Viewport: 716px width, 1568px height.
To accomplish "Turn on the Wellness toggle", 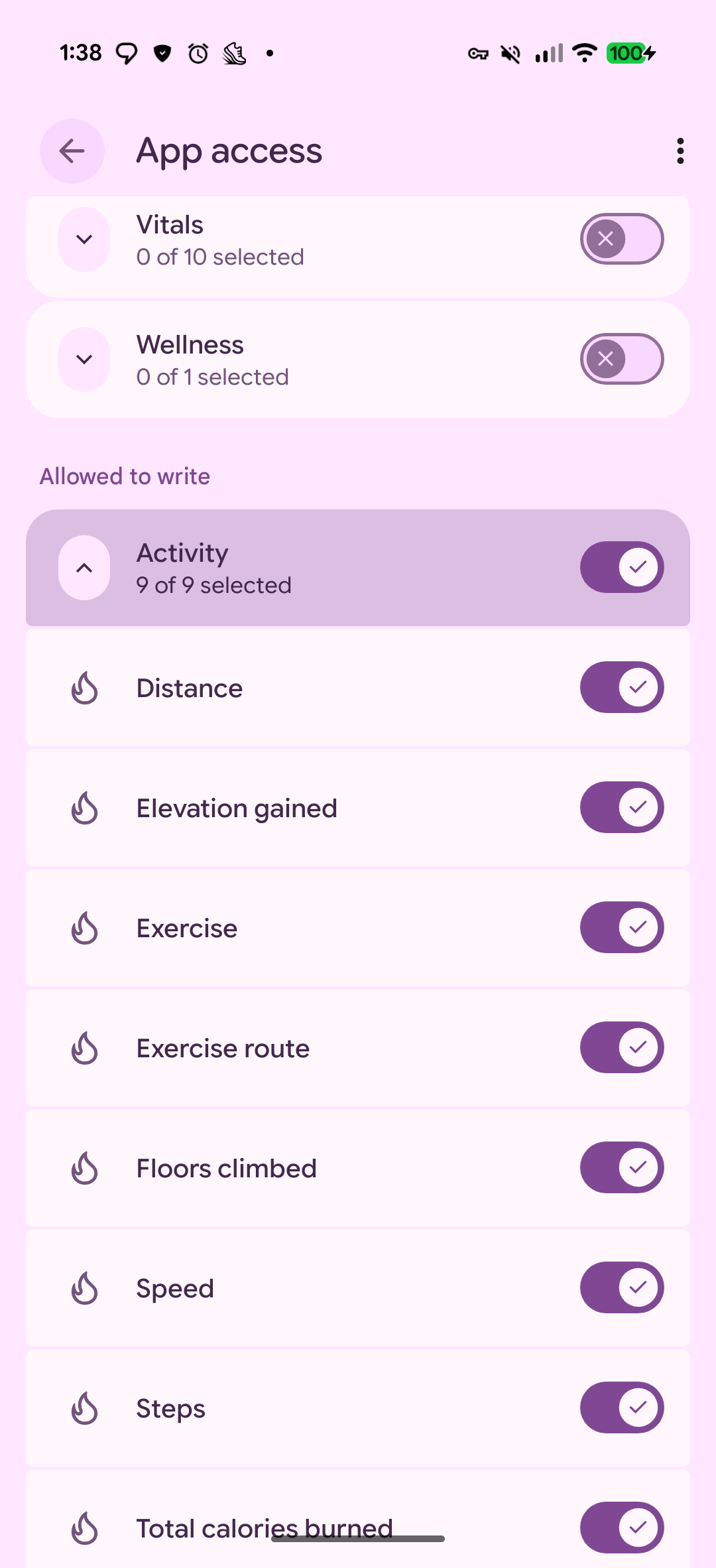I will pos(622,359).
